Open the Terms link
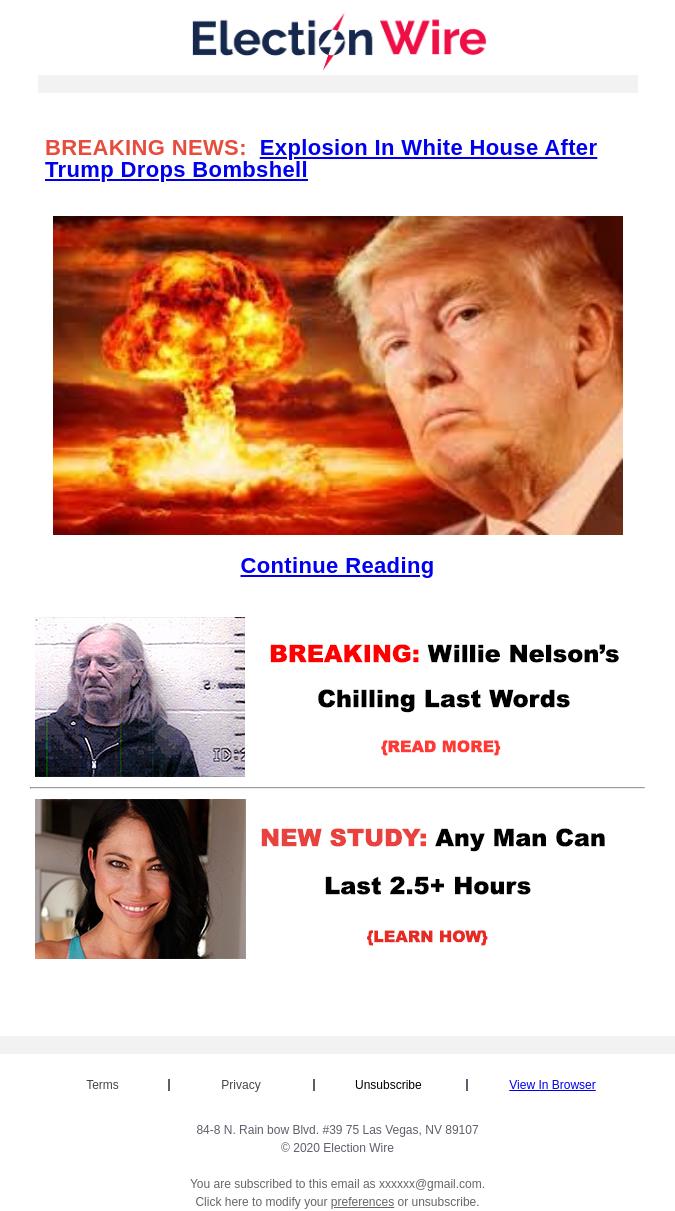This screenshot has width=675, height=1211. pyautogui.click(x=102, y=1085)
